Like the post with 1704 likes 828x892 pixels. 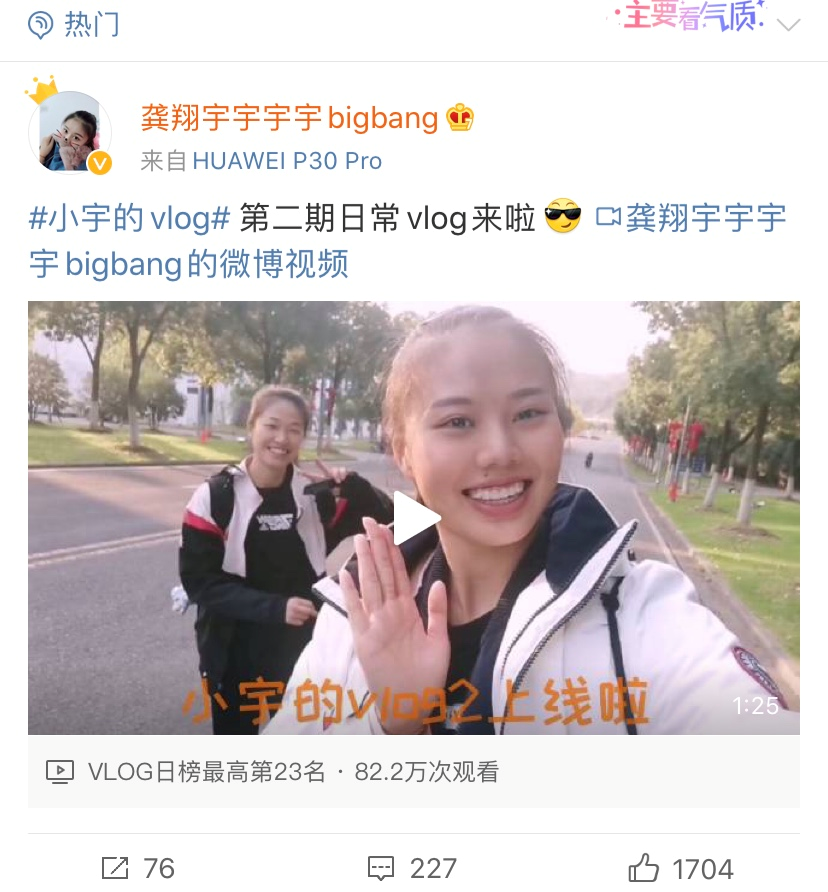(x=682, y=867)
